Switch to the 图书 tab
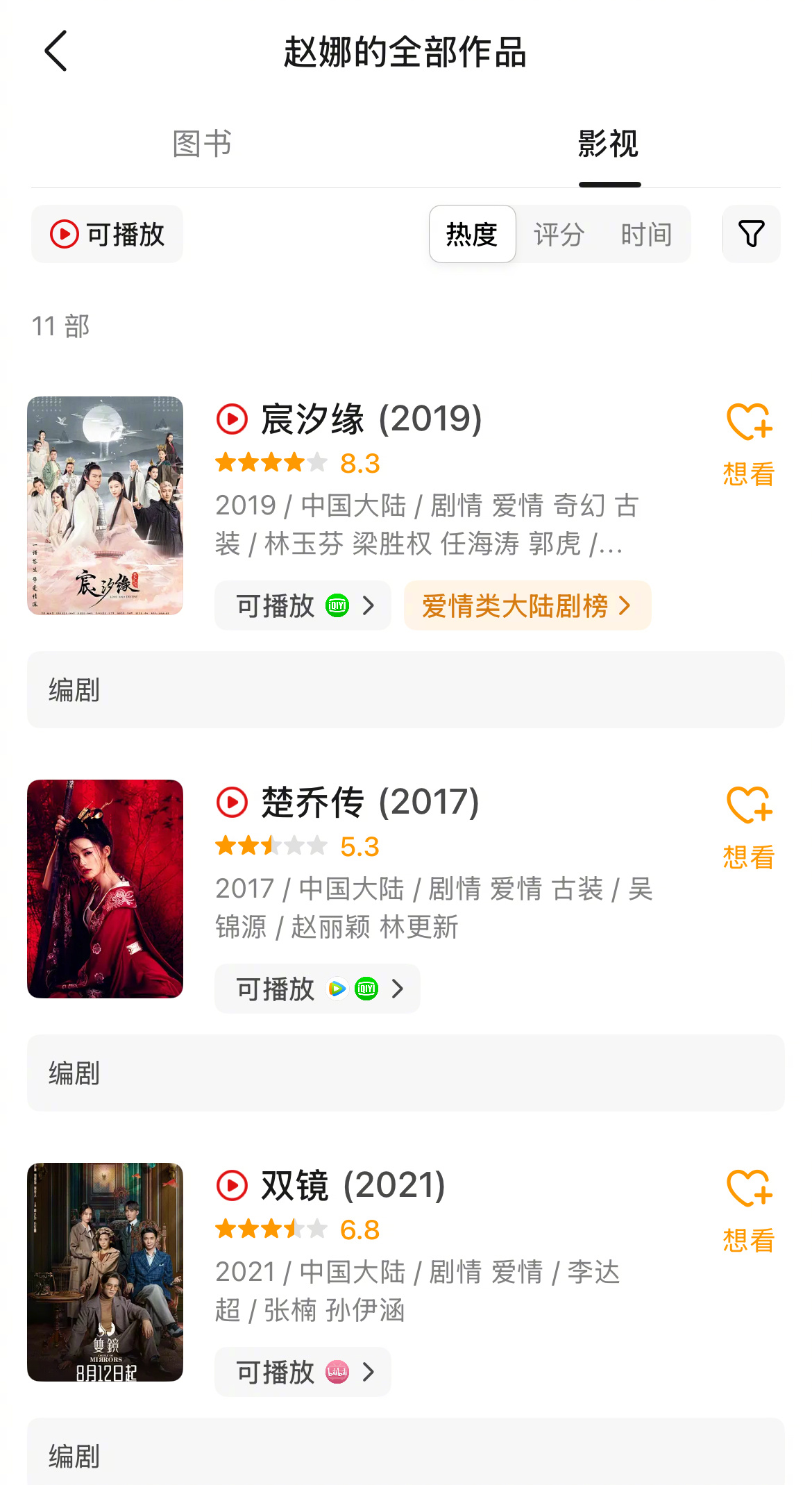 202,144
